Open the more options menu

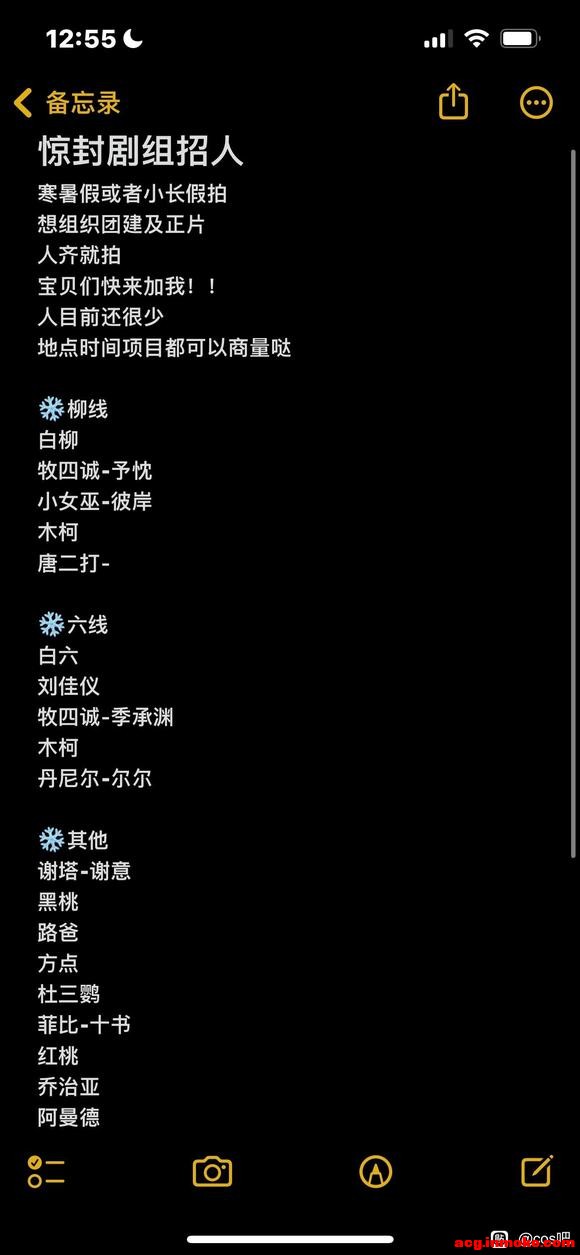(536, 102)
